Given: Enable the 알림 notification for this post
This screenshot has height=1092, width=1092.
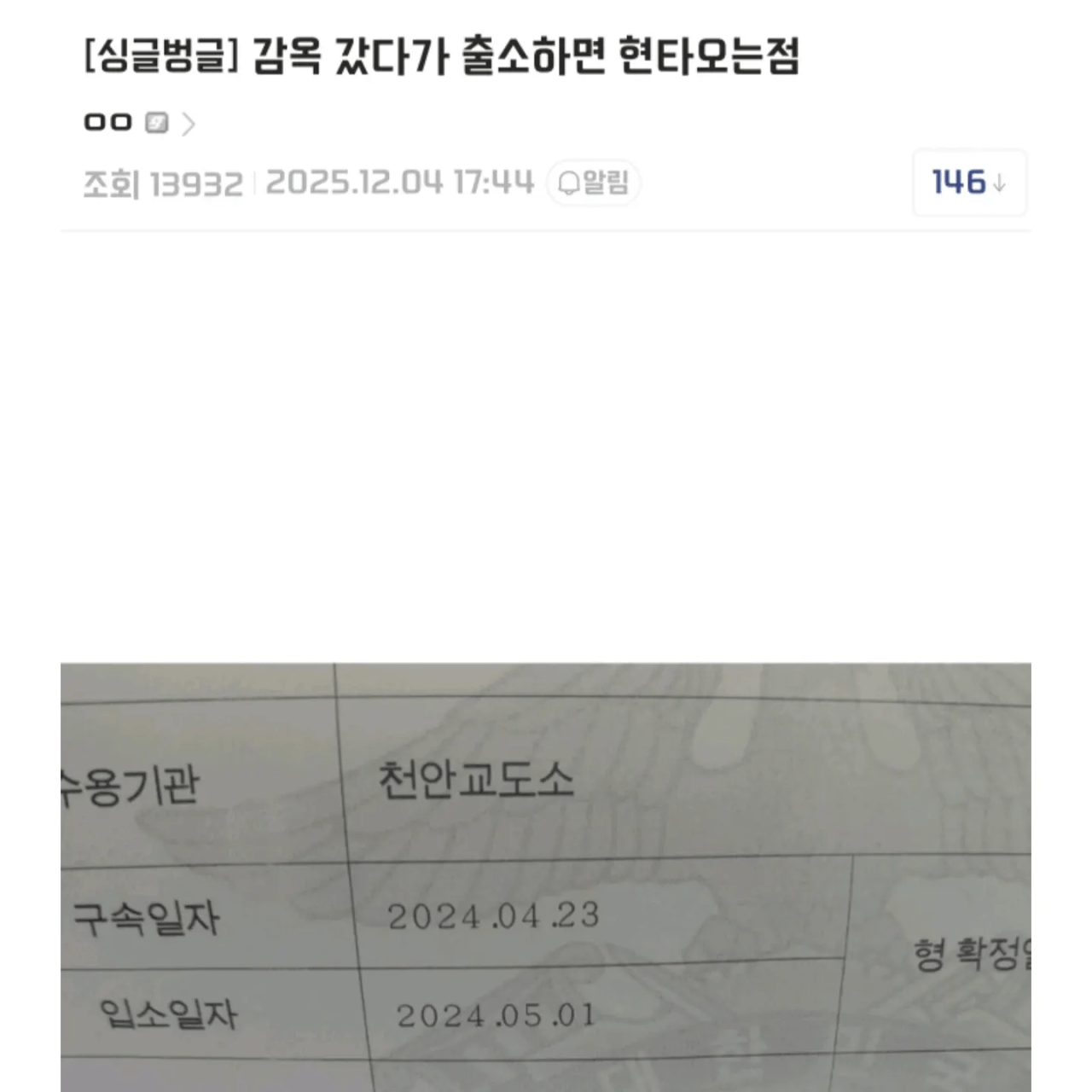Looking at the screenshot, I should pyautogui.click(x=594, y=183).
